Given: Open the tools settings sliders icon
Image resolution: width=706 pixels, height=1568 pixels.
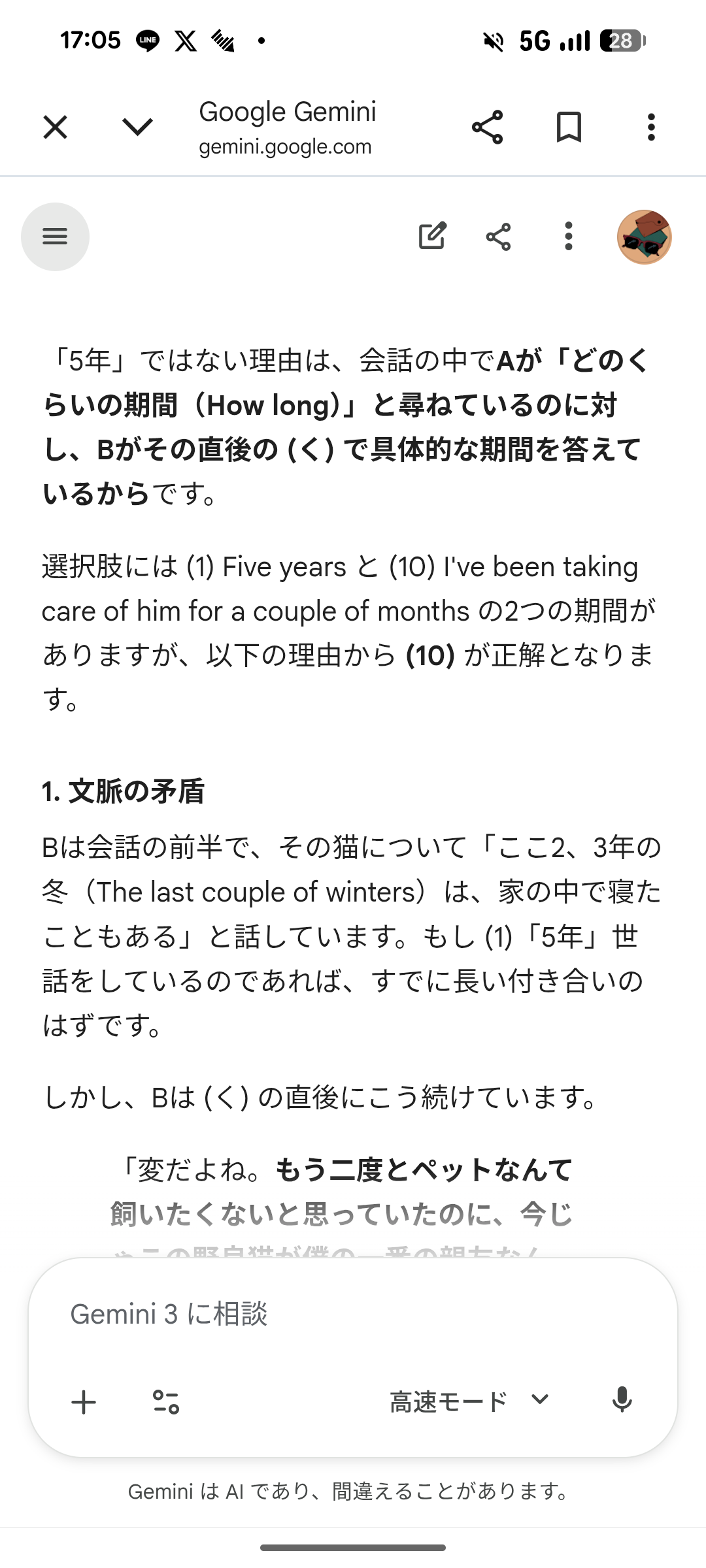Looking at the screenshot, I should point(166,1402).
